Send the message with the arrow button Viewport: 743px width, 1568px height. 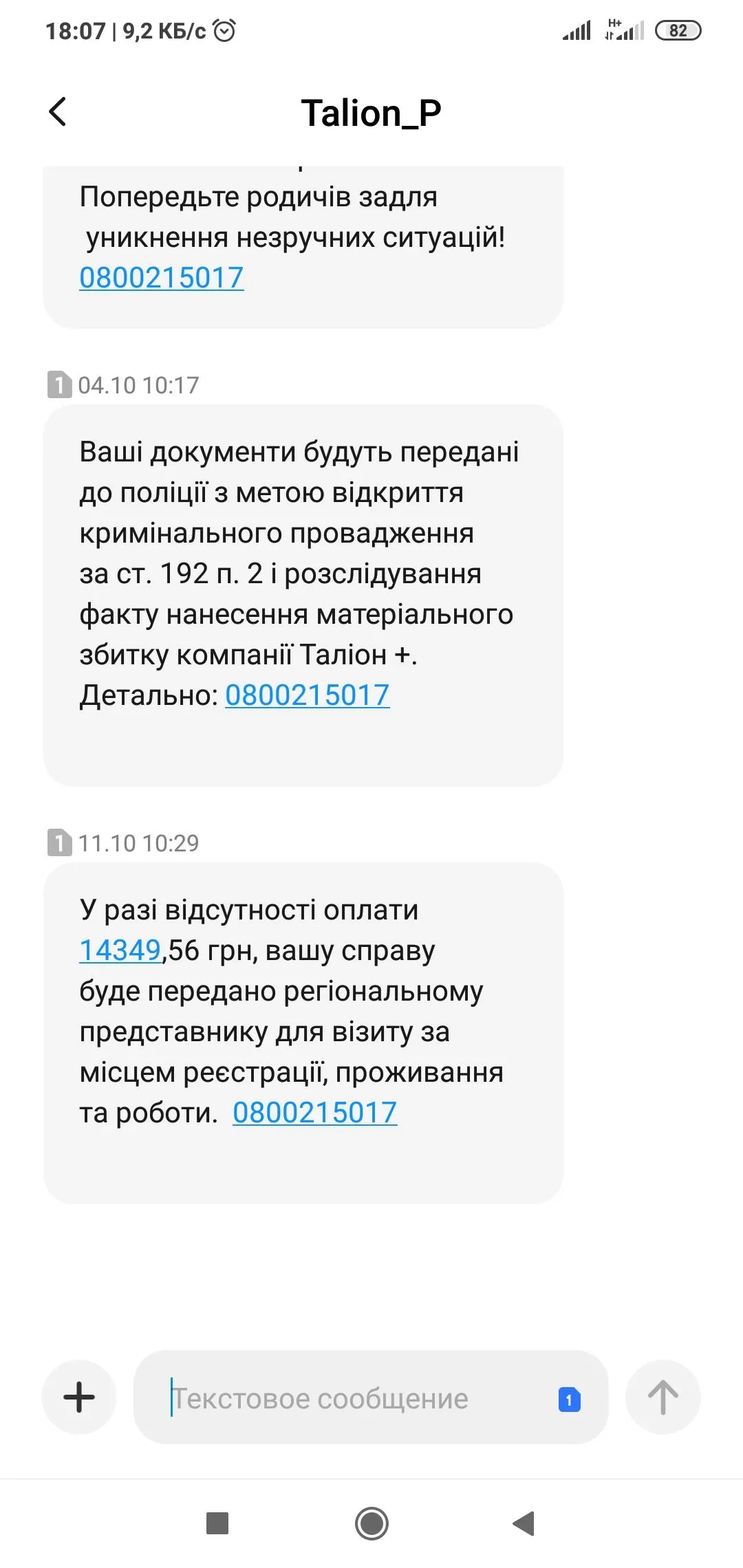(x=663, y=1397)
